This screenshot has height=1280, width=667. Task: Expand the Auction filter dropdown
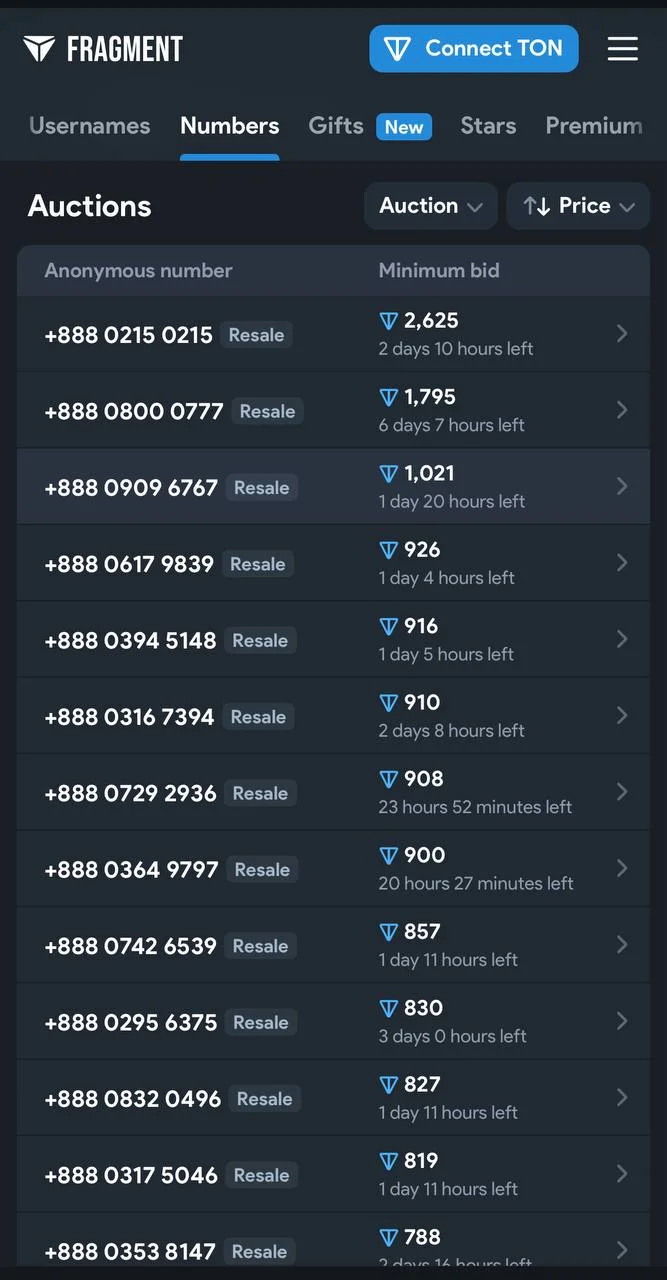pos(431,206)
